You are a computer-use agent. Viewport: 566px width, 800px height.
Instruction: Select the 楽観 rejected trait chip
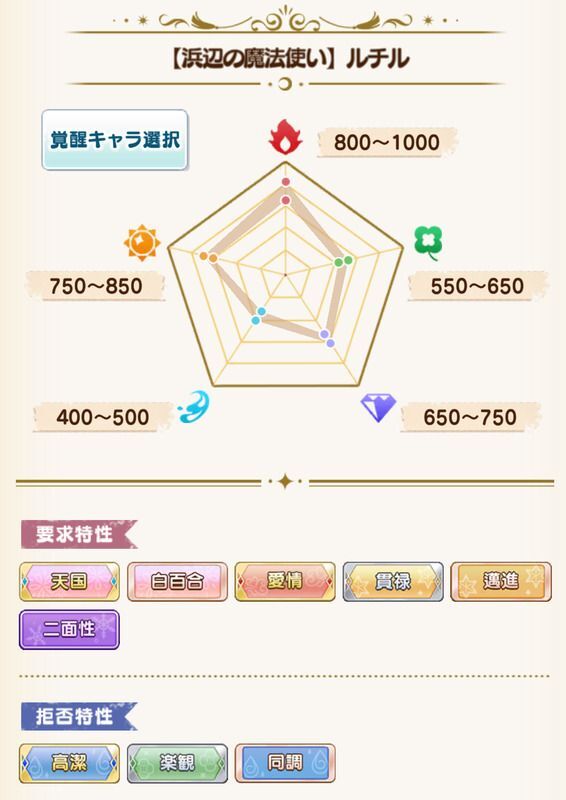pyautogui.click(x=177, y=763)
